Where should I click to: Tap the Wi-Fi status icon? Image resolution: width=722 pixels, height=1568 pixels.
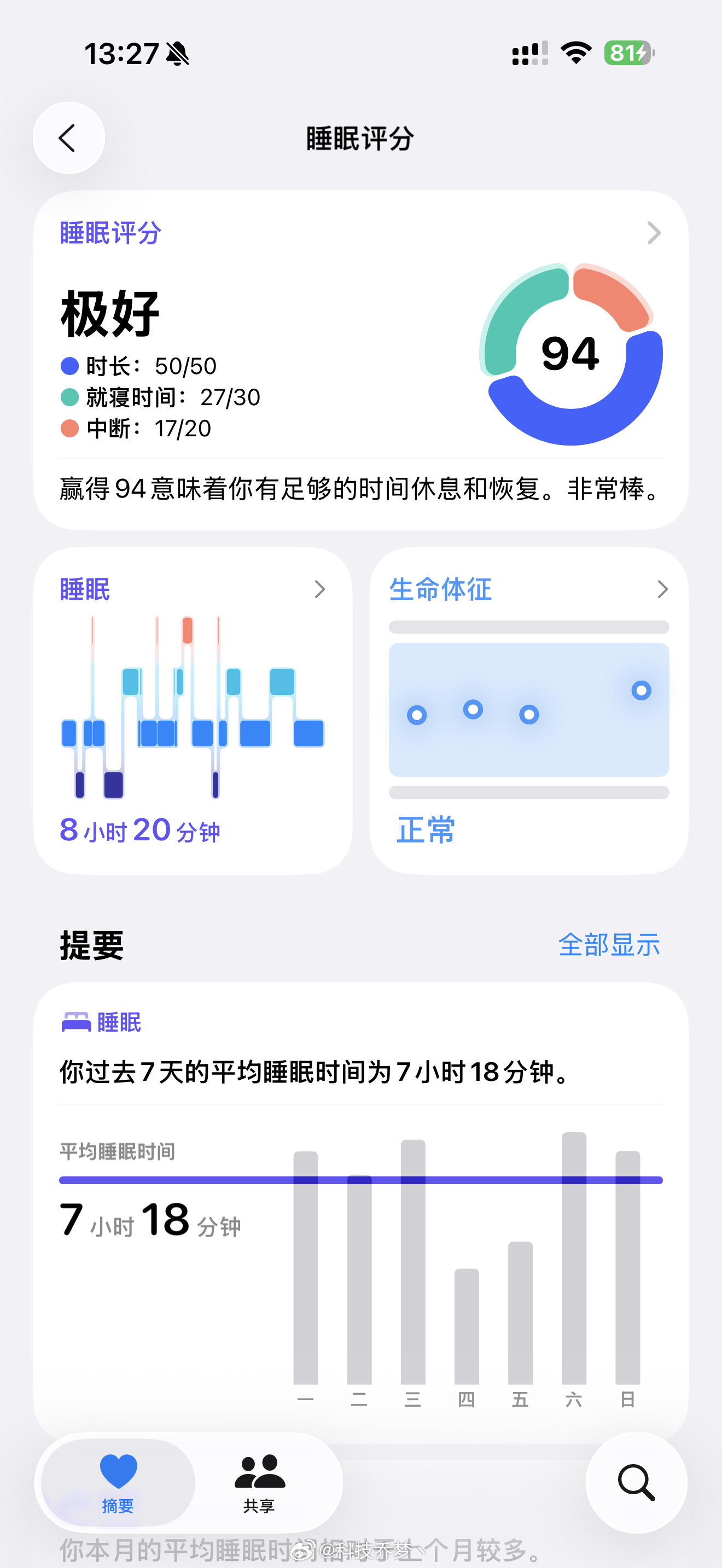click(575, 52)
